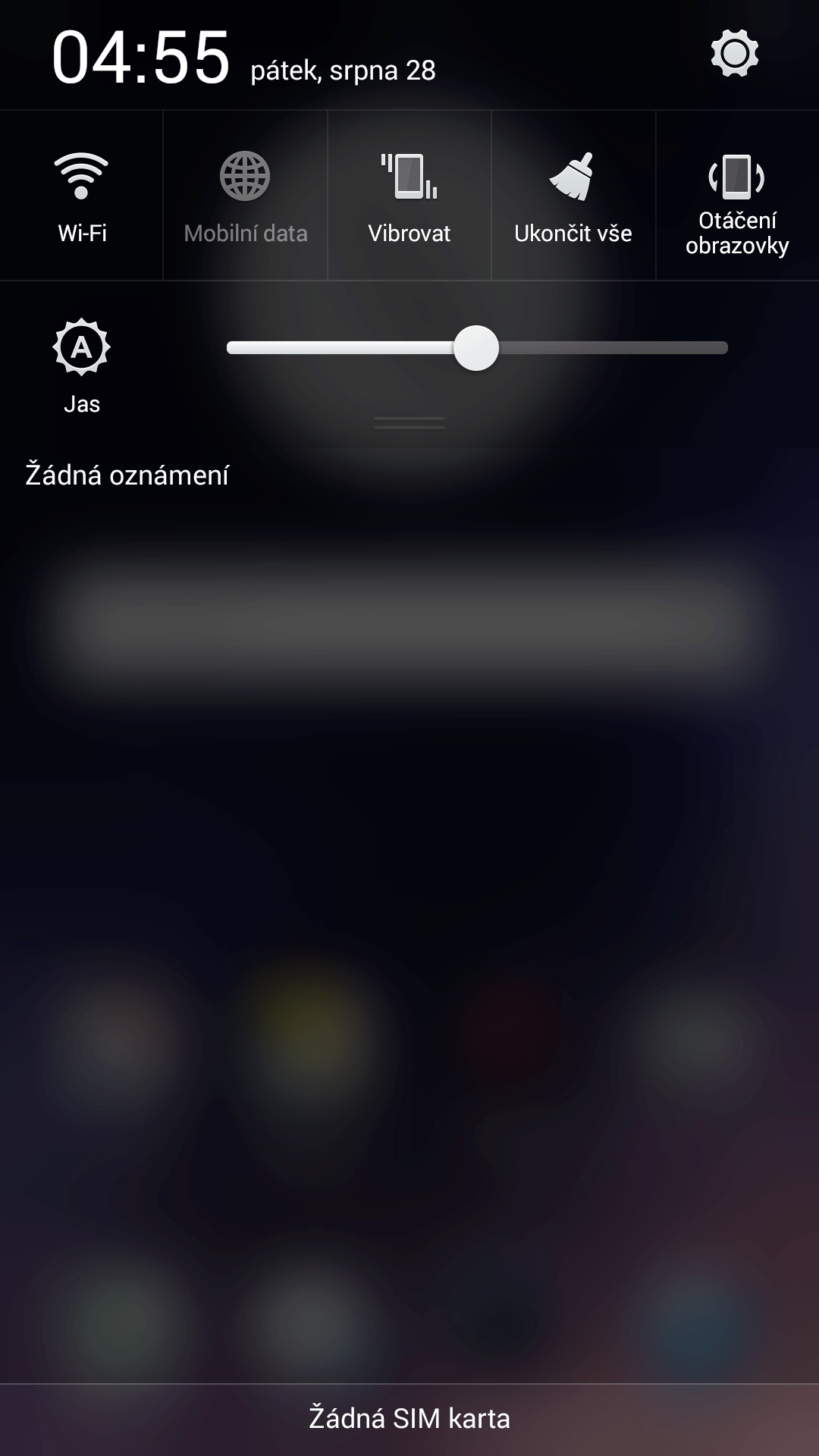Enable Mobilní data tile

pyautogui.click(x=245, y=196)
